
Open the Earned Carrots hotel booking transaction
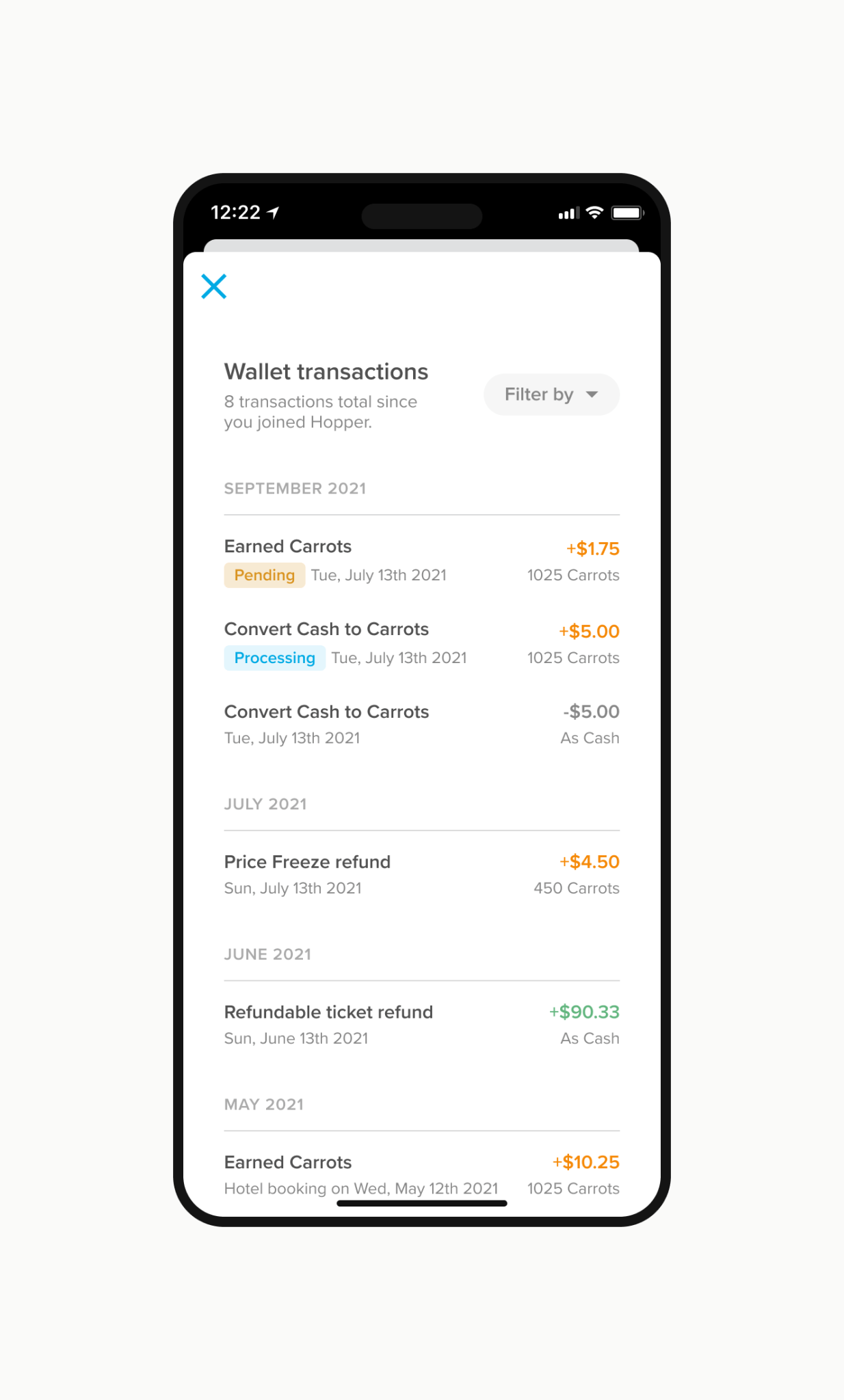[422, 1175]
